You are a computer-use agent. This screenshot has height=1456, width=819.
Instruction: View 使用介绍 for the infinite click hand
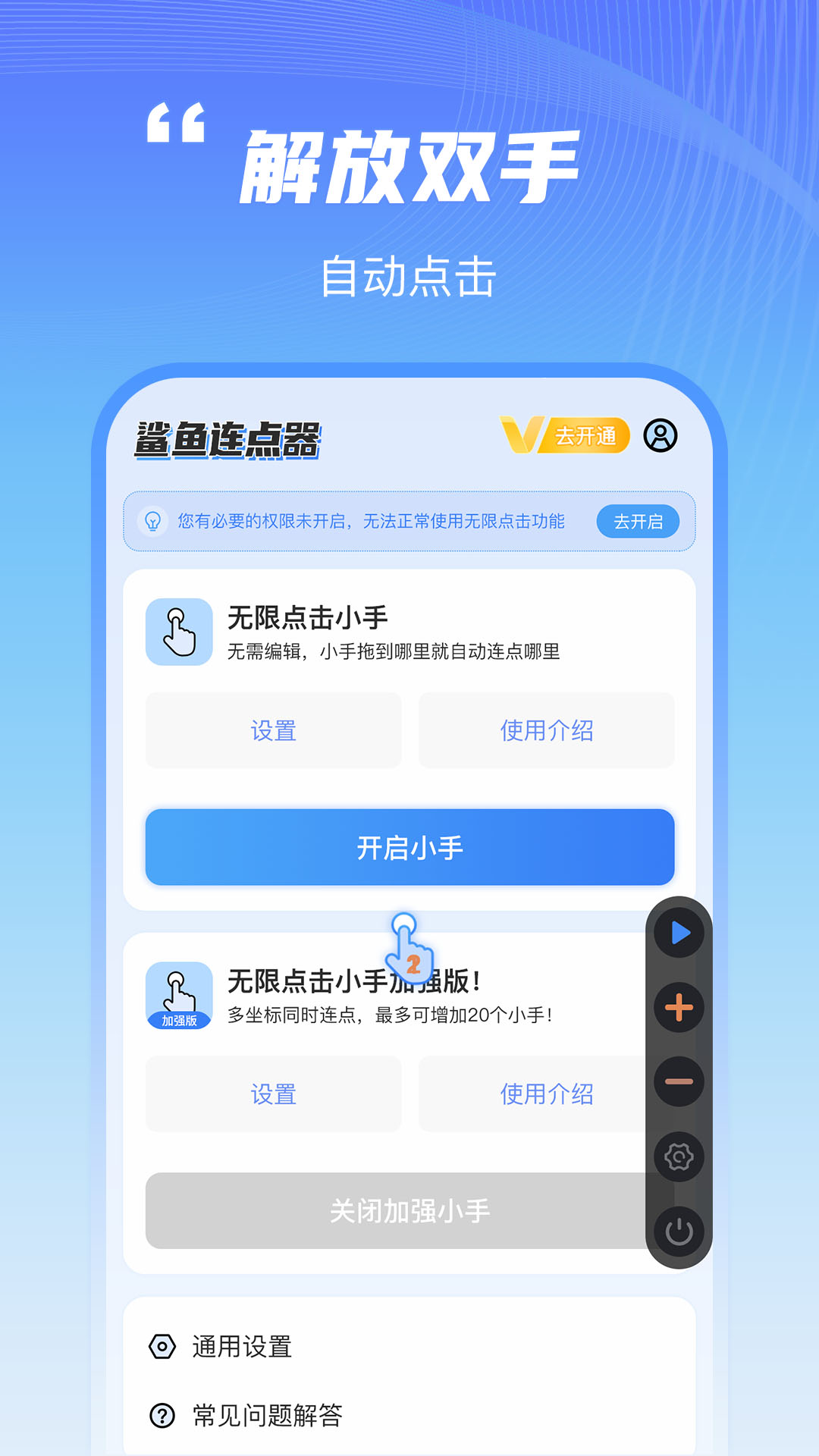548,730
